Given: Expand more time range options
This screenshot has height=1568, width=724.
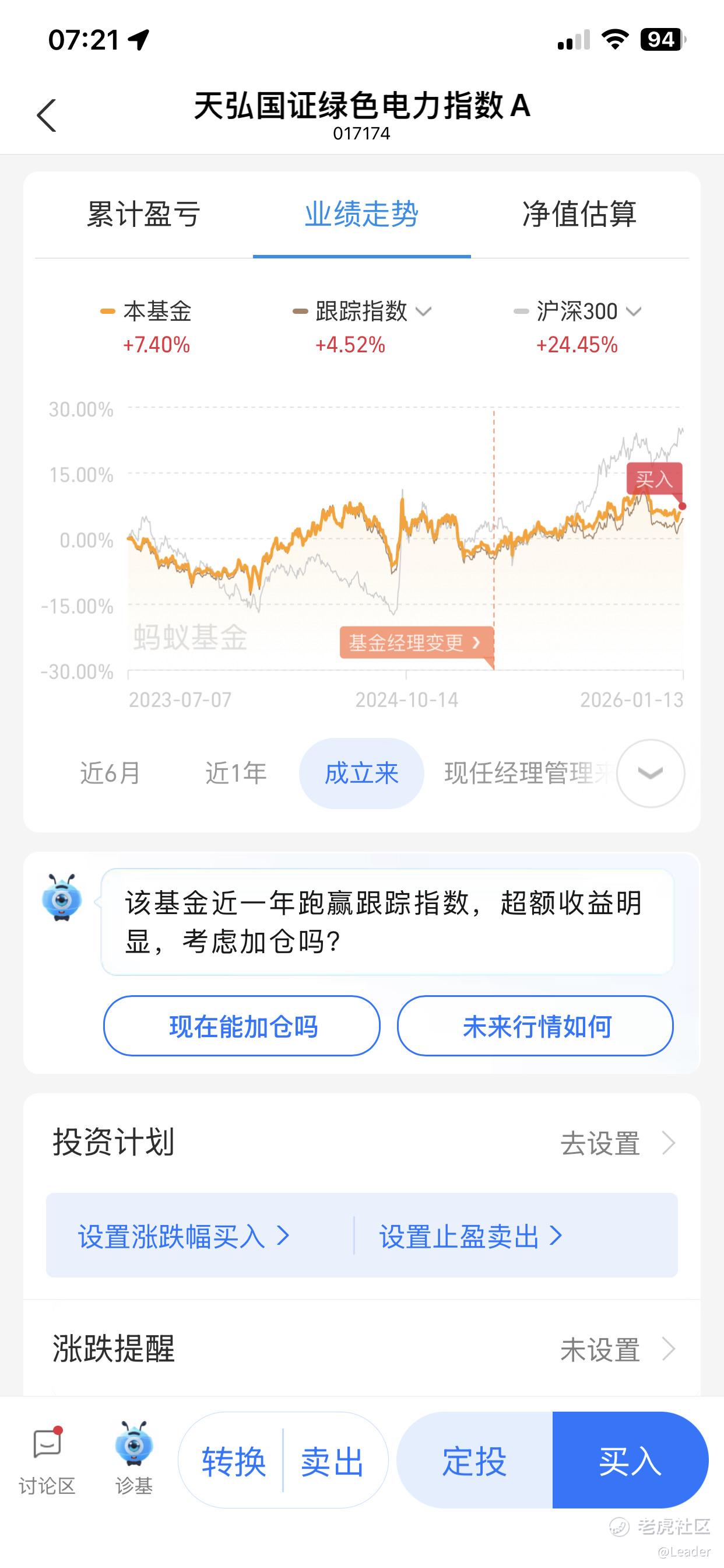Looking at the screenshot, I should 651,773.
